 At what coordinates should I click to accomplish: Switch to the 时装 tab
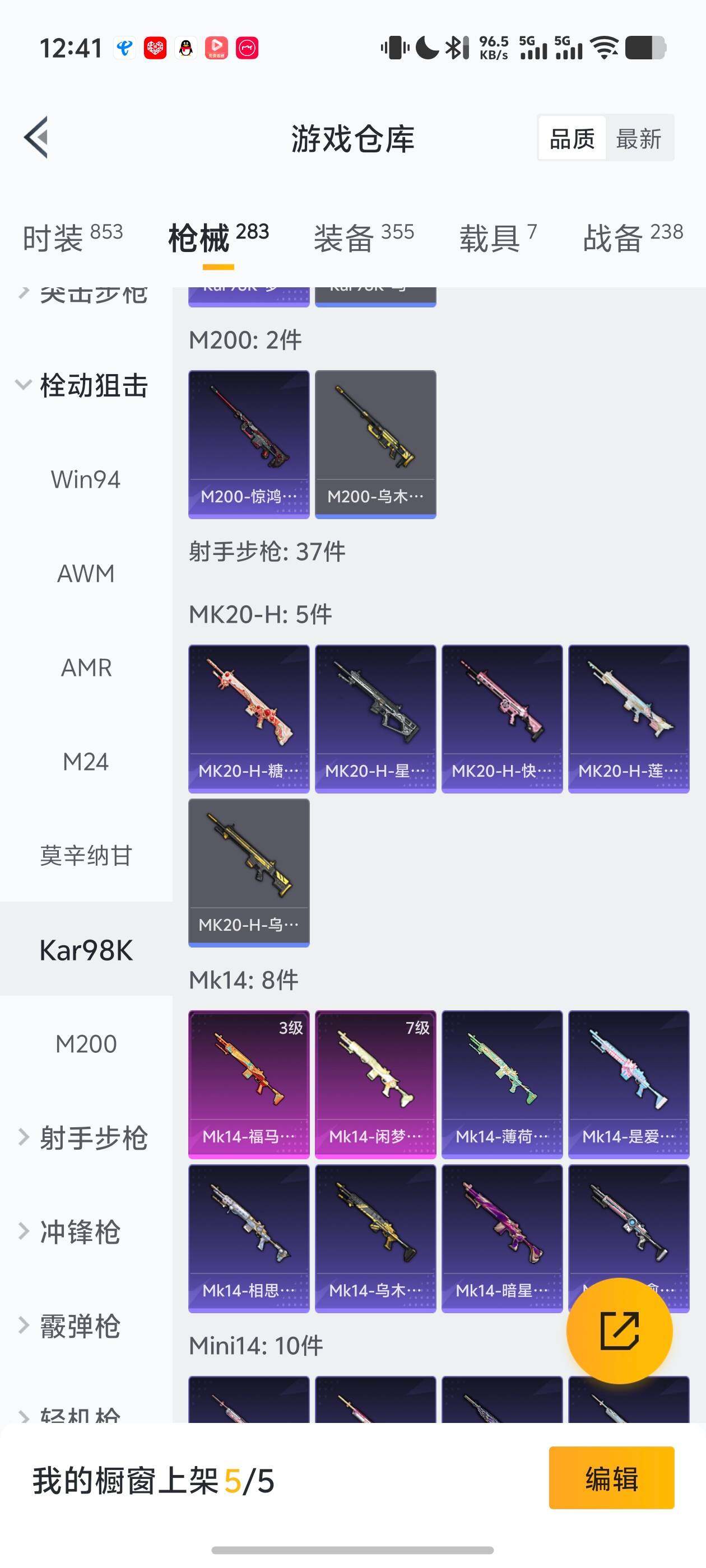point(72,237)
